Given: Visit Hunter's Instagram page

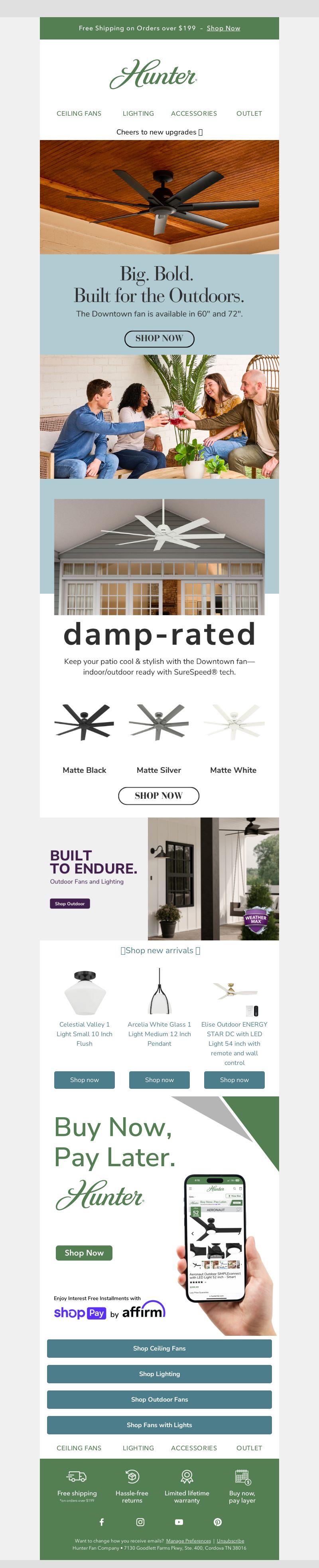Looking at the screenshot, I should (x=140, y=1522).
